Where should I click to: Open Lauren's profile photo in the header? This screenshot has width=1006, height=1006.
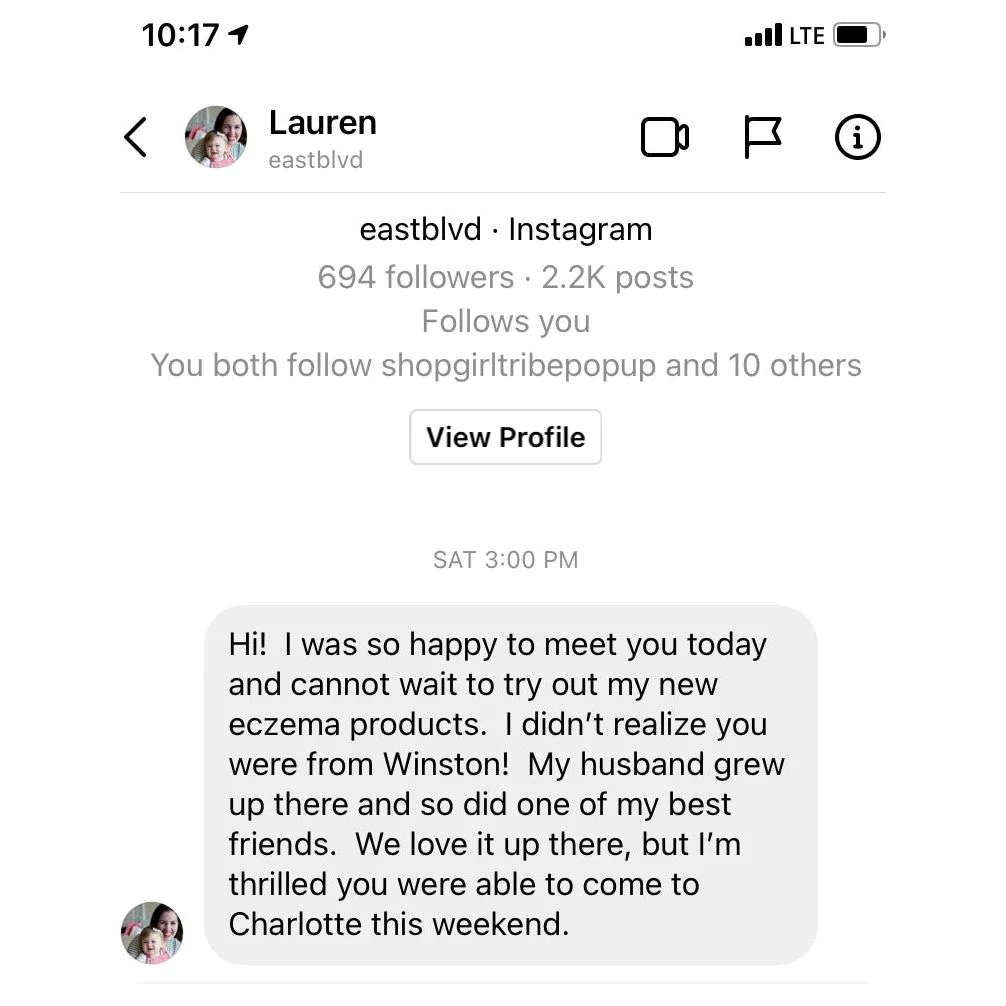pyautogui.click(x=216, y=137)
